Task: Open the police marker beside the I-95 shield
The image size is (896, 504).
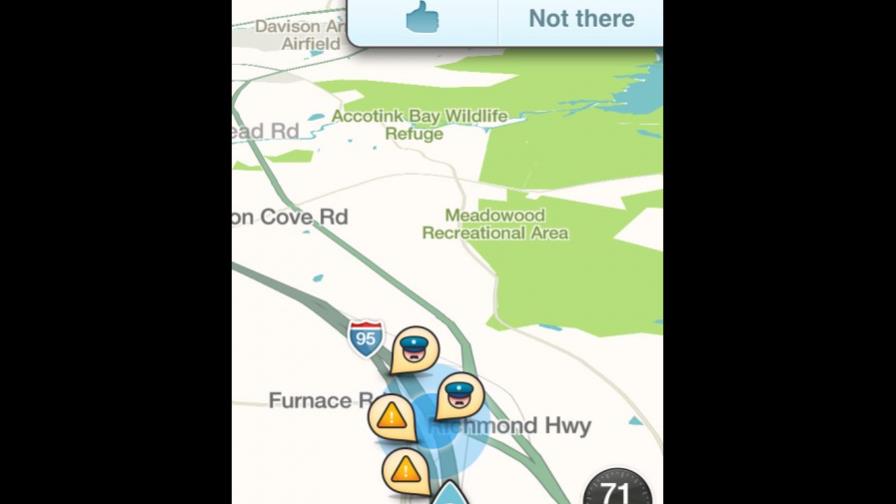Action: [414, 348]
